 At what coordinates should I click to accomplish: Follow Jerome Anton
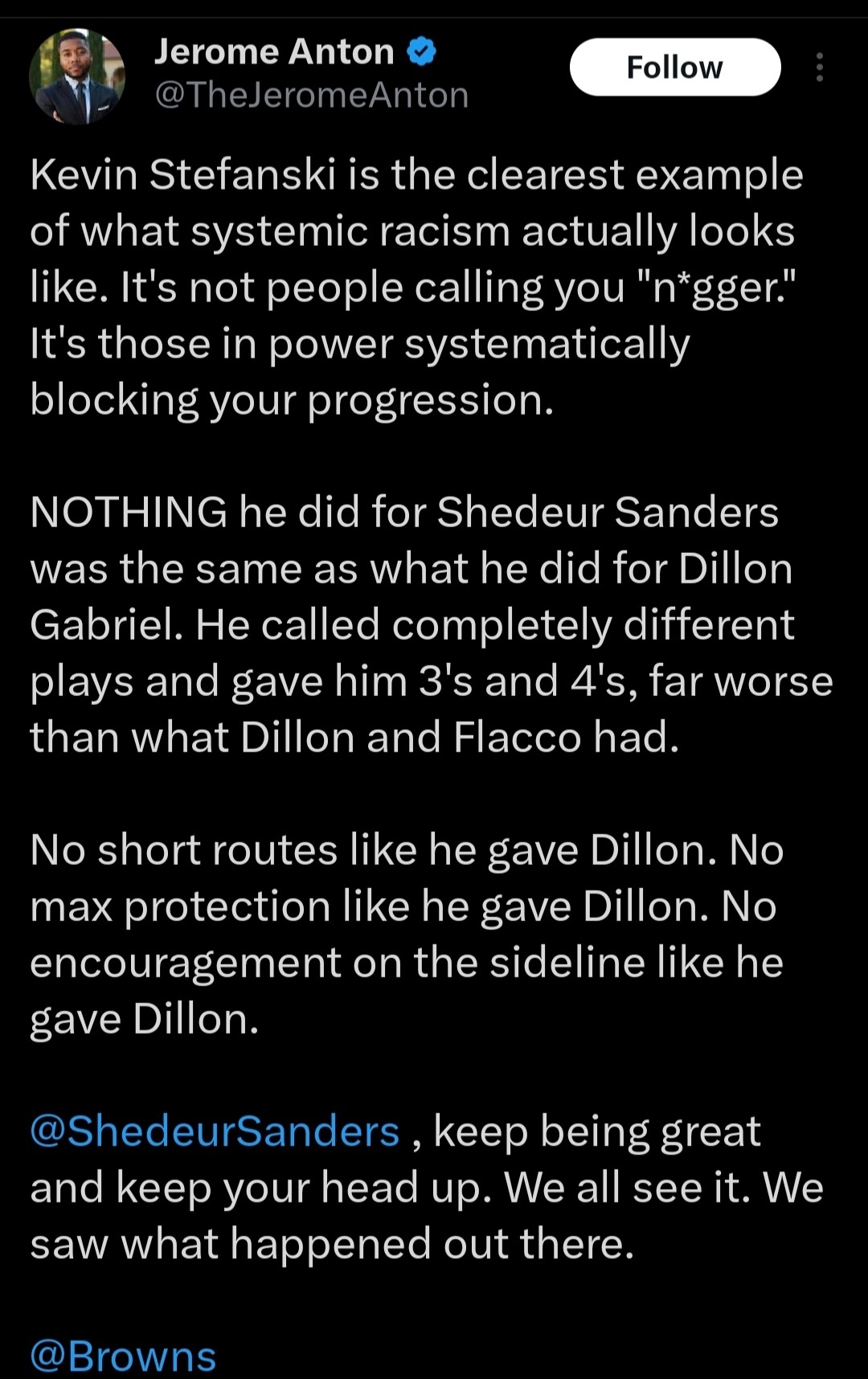coord(674,68)
